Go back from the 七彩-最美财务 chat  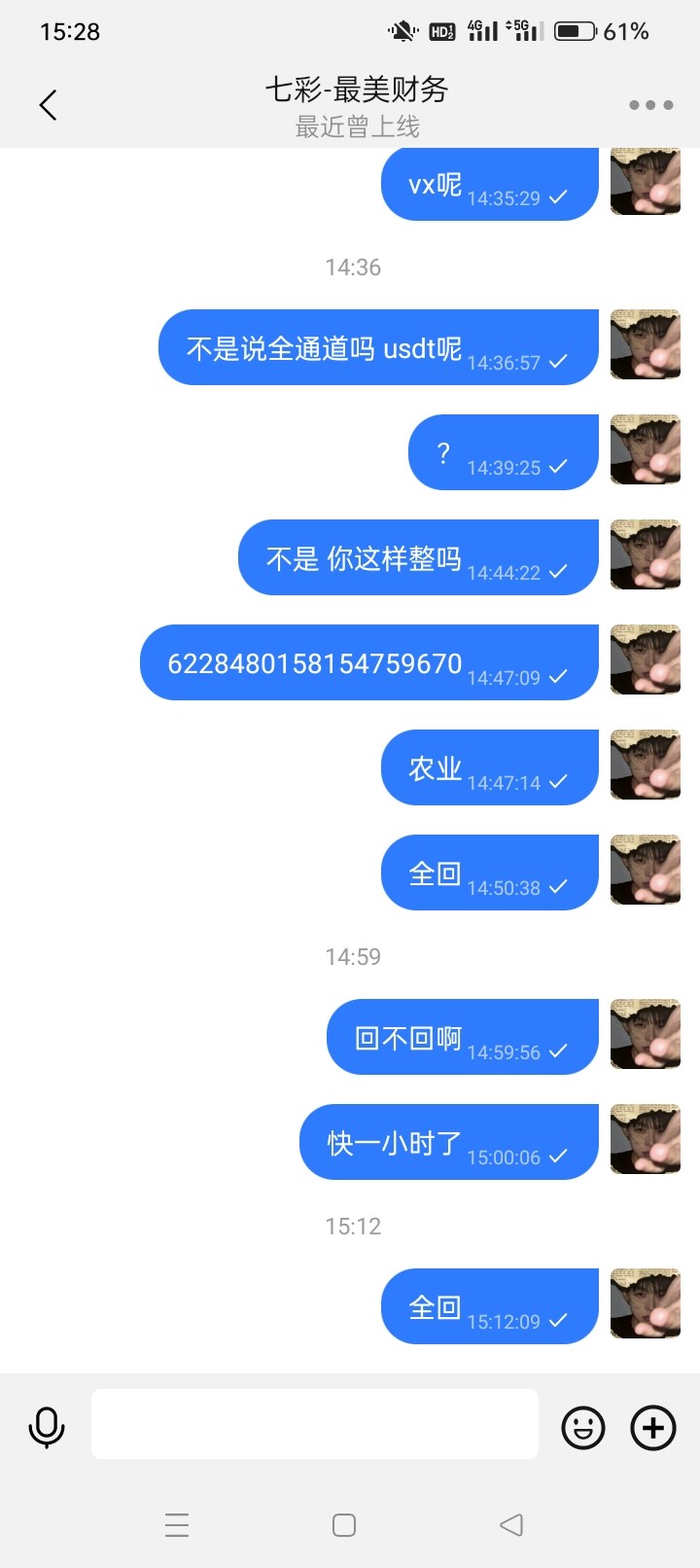(x=48, y=105)
